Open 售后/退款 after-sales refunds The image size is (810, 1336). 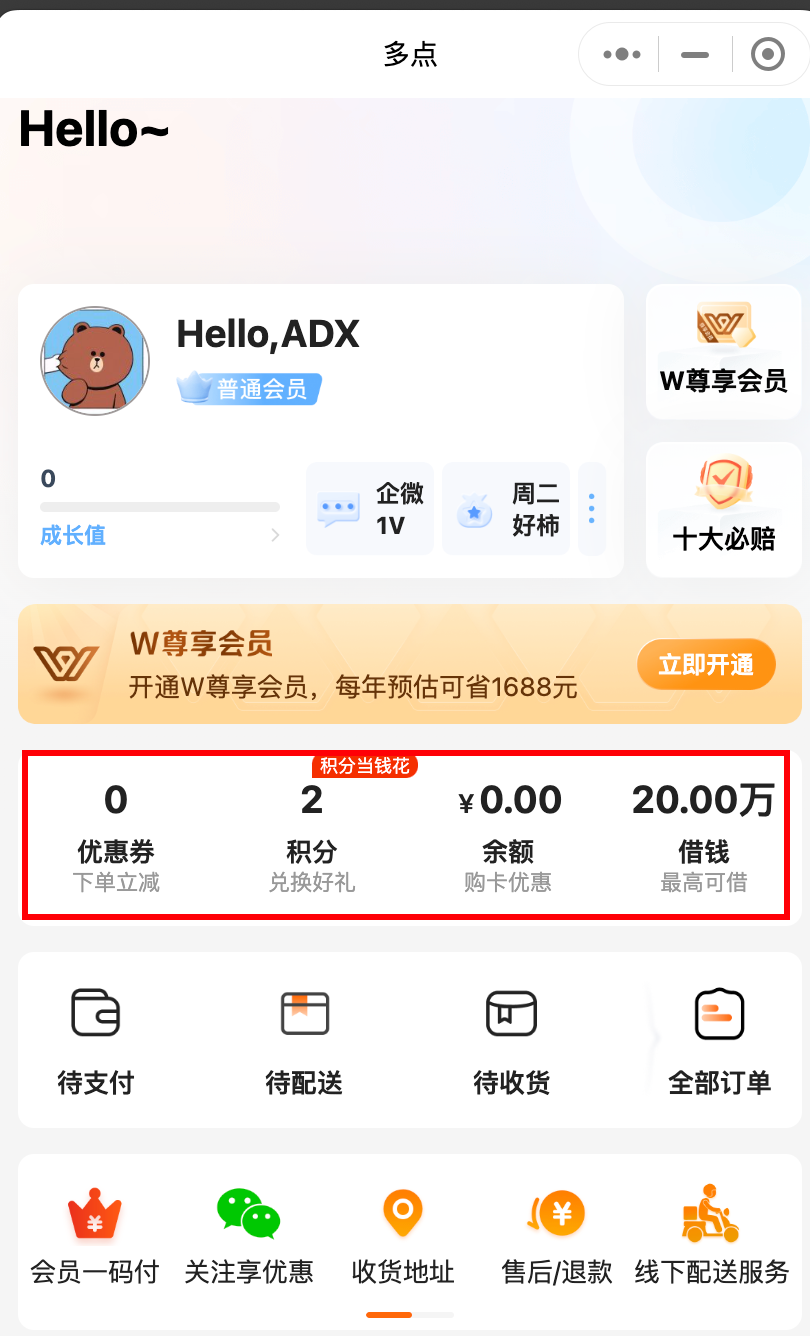(557, 1235)
